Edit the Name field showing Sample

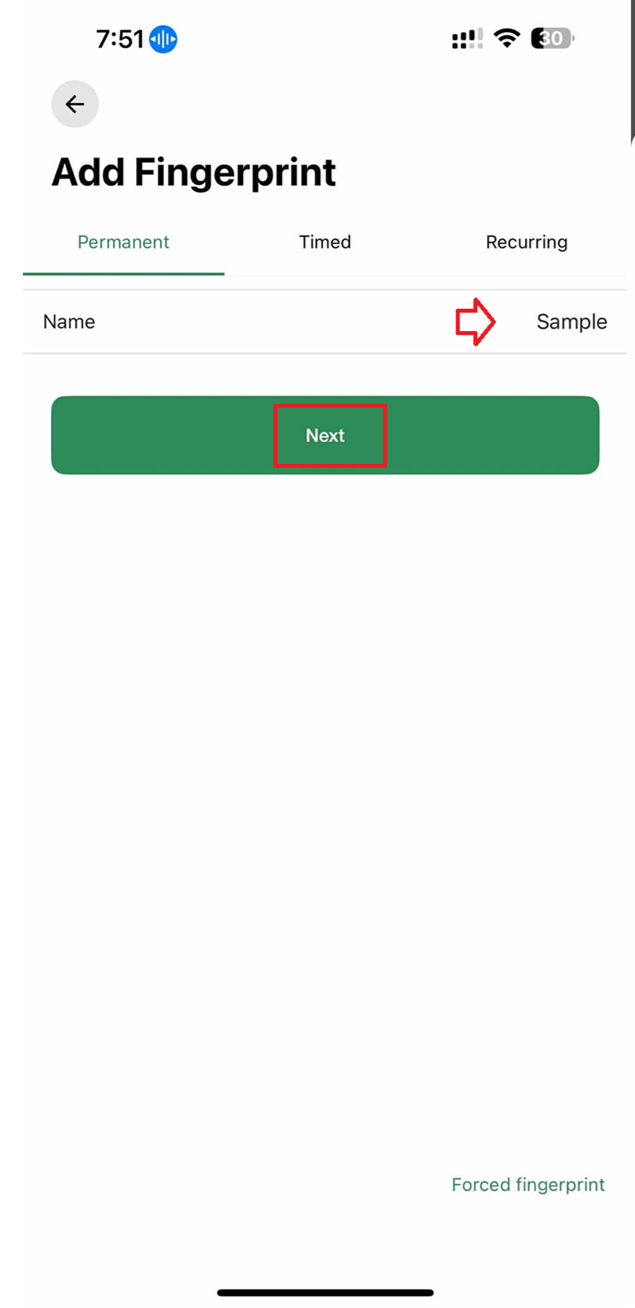coord(325,322)
